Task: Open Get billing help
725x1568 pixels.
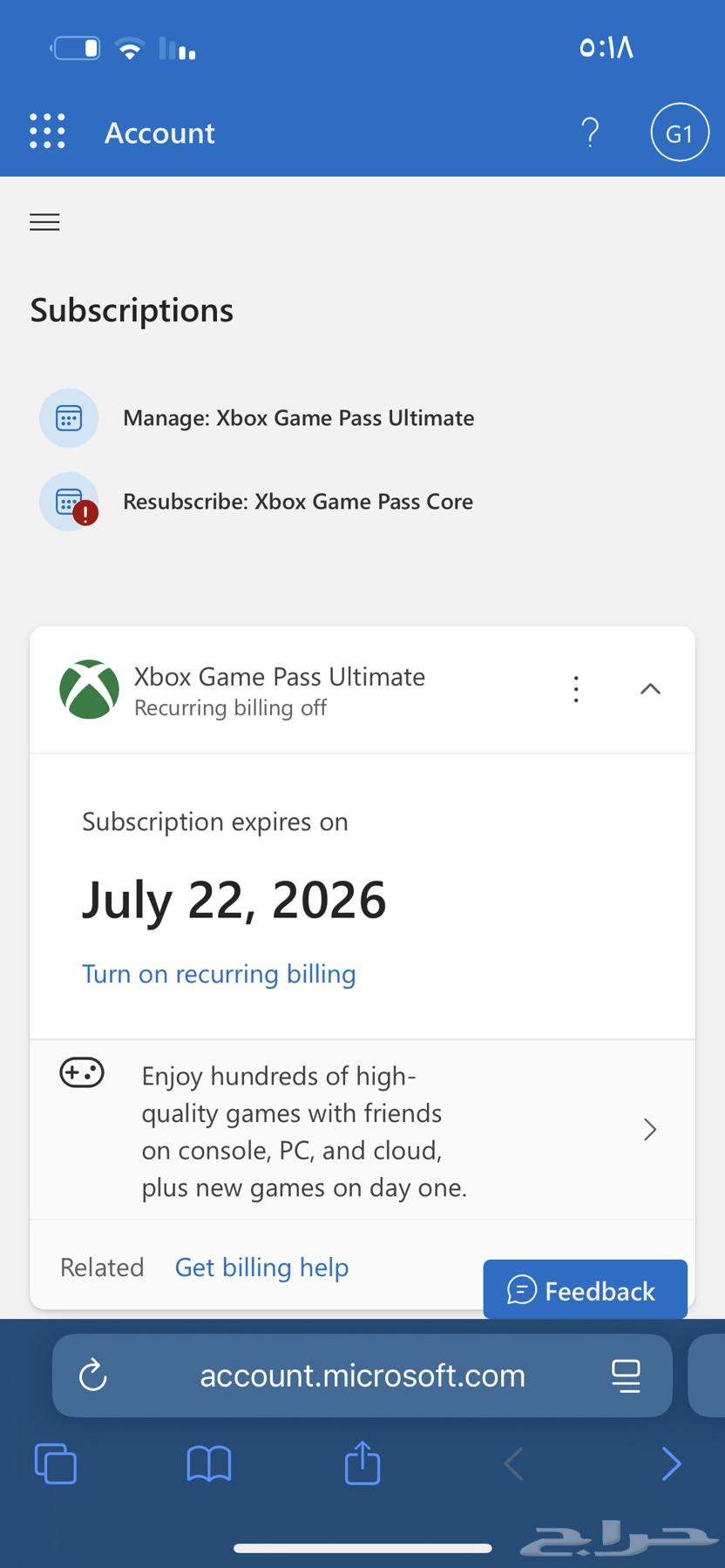Action: point(261,1267)
